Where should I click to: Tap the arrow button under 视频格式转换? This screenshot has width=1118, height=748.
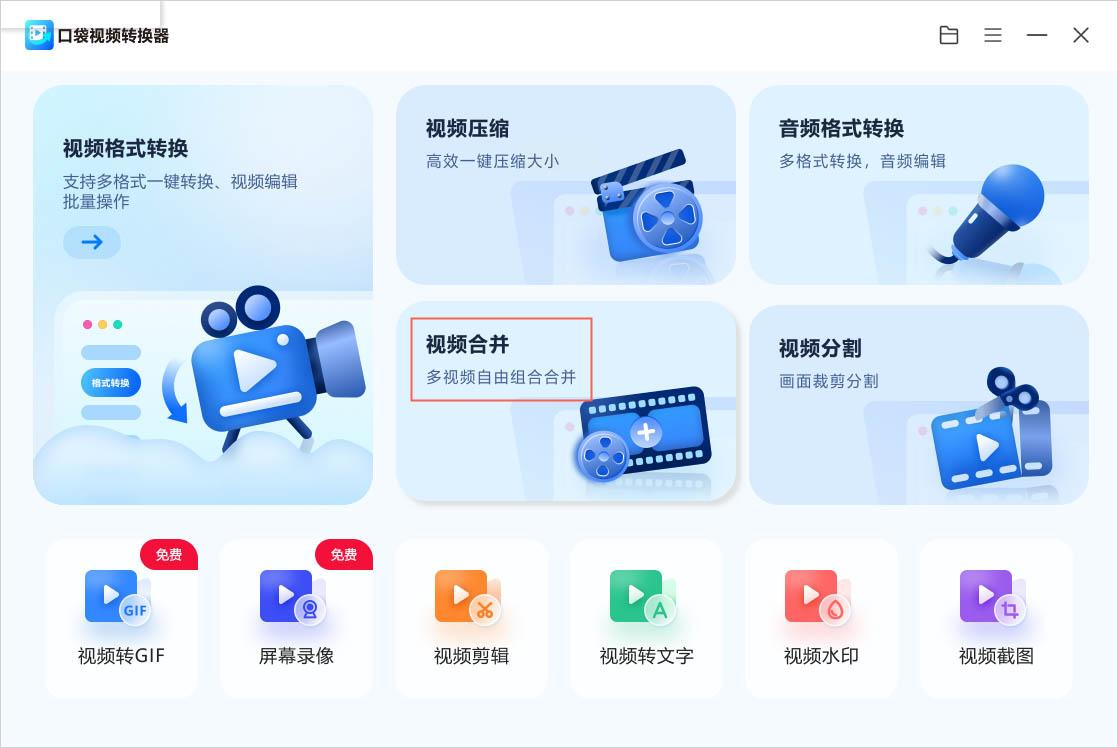(92, 242)
